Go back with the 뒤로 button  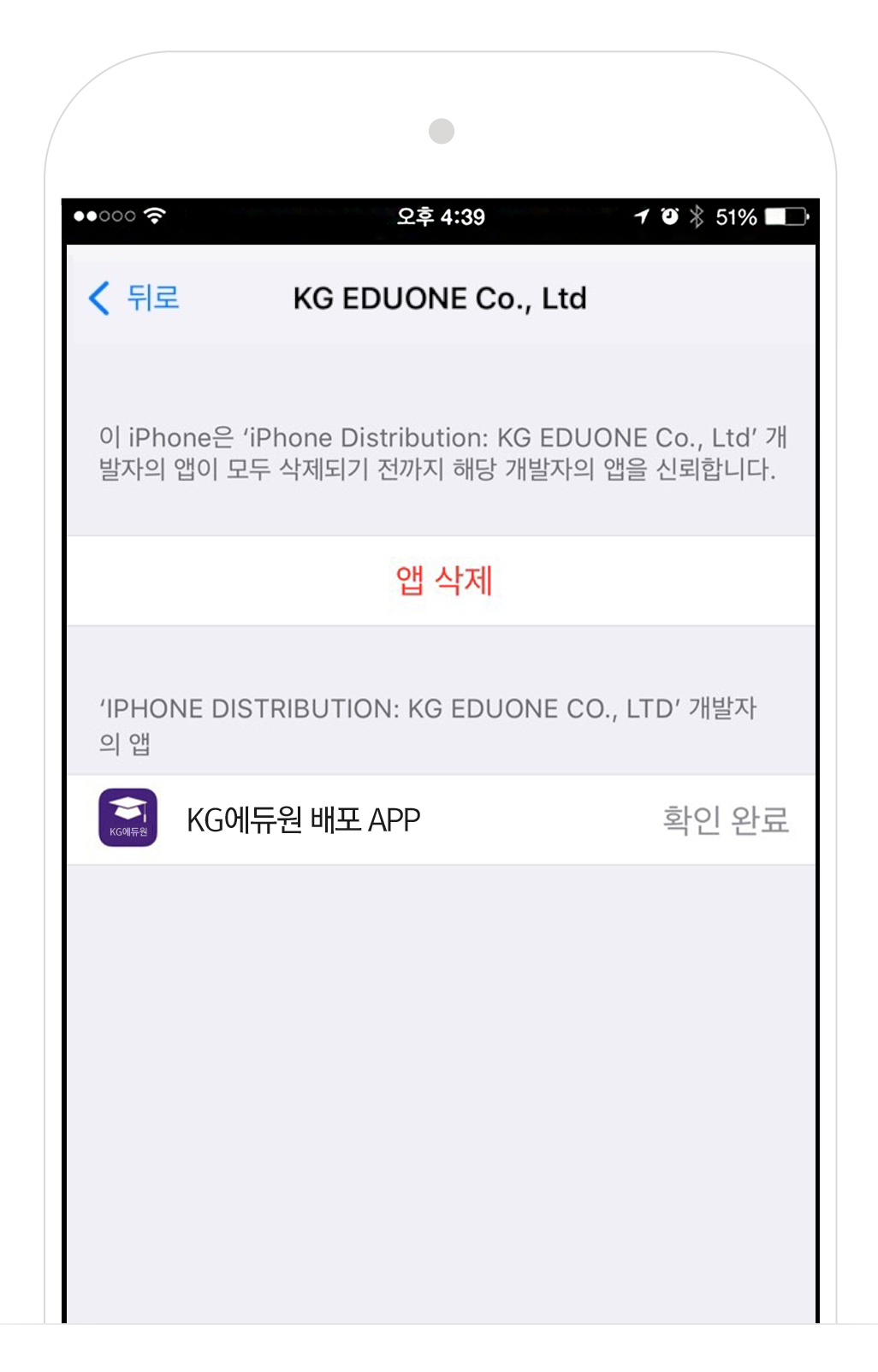(x=134, y=298)
